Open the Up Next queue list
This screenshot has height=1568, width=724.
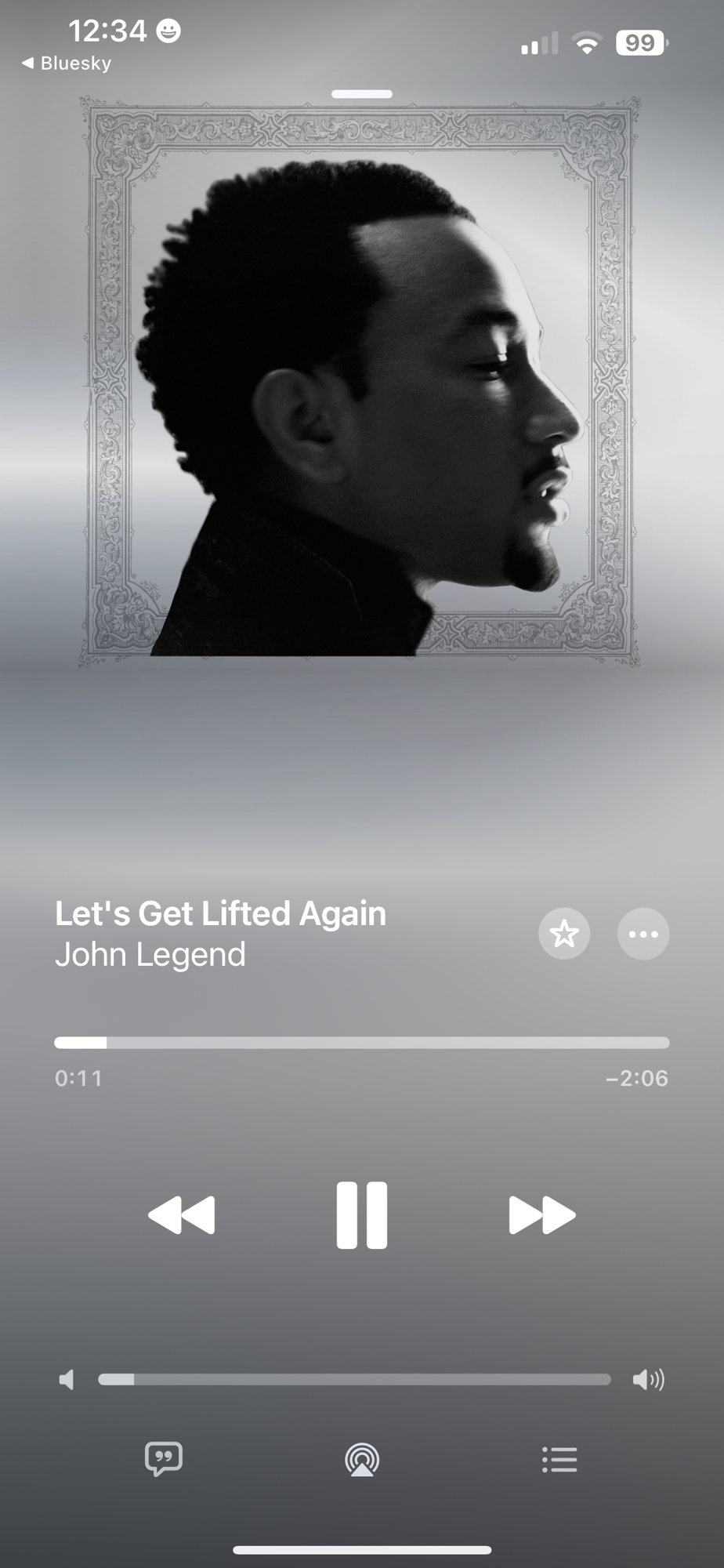(x=559, y=1459)
